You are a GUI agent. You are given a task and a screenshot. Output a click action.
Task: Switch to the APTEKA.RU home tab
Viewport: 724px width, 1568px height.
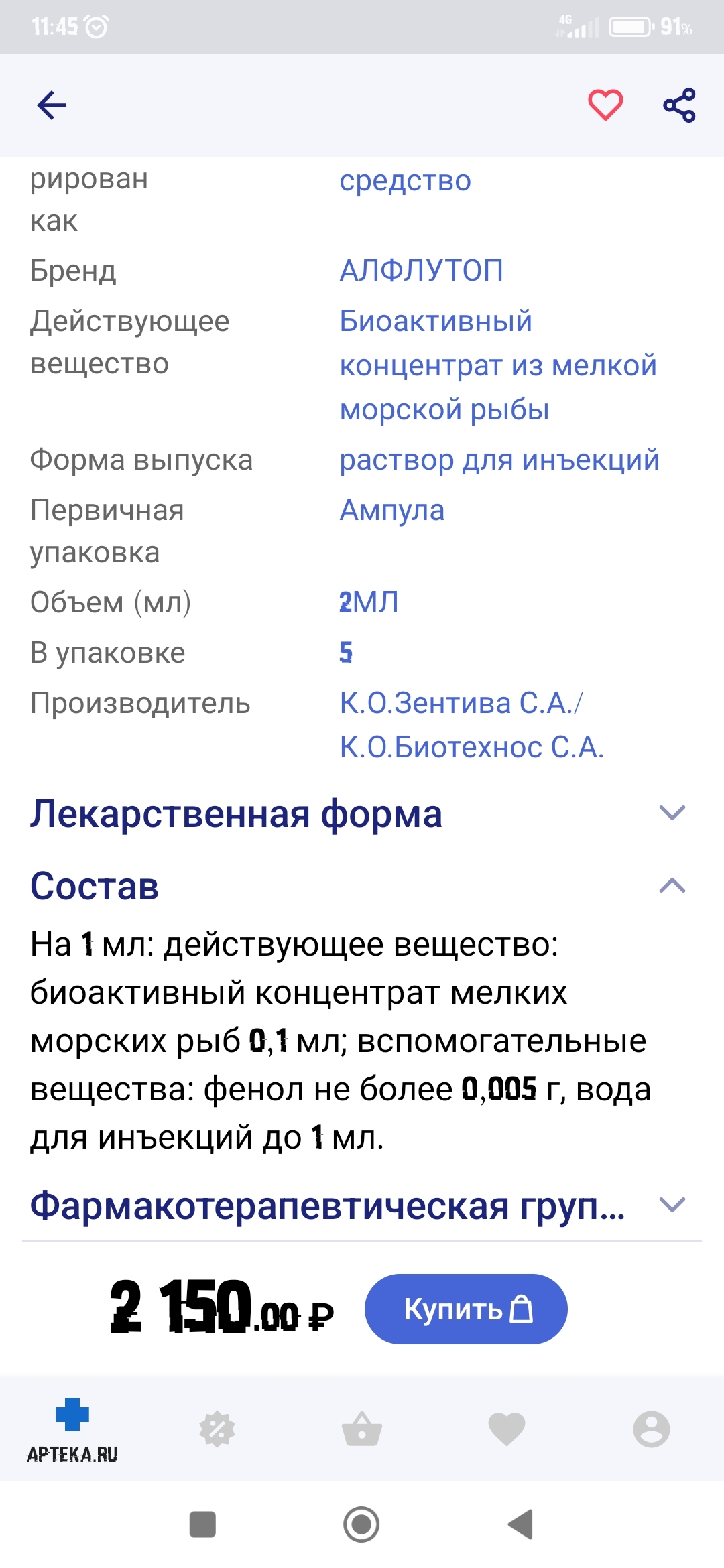[72, 1429]
